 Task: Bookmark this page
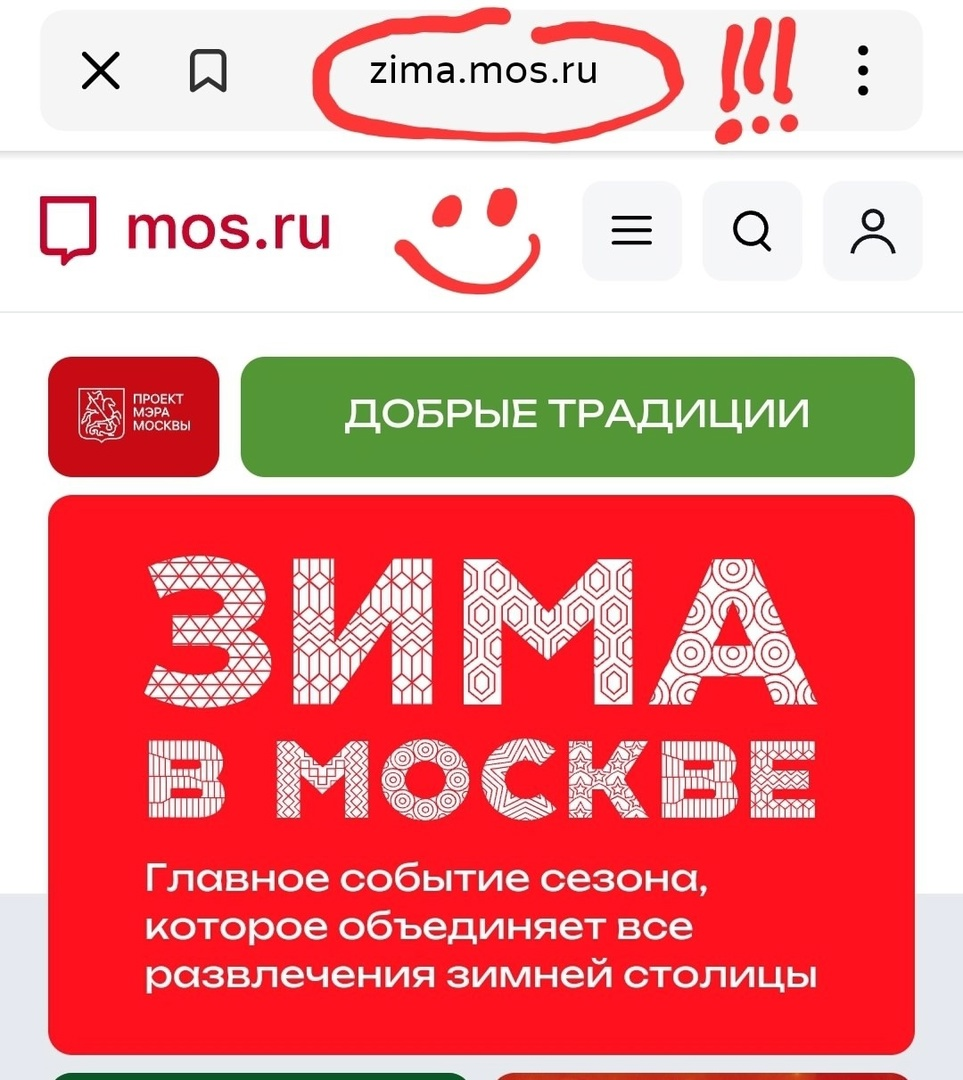tap(208, 71)
